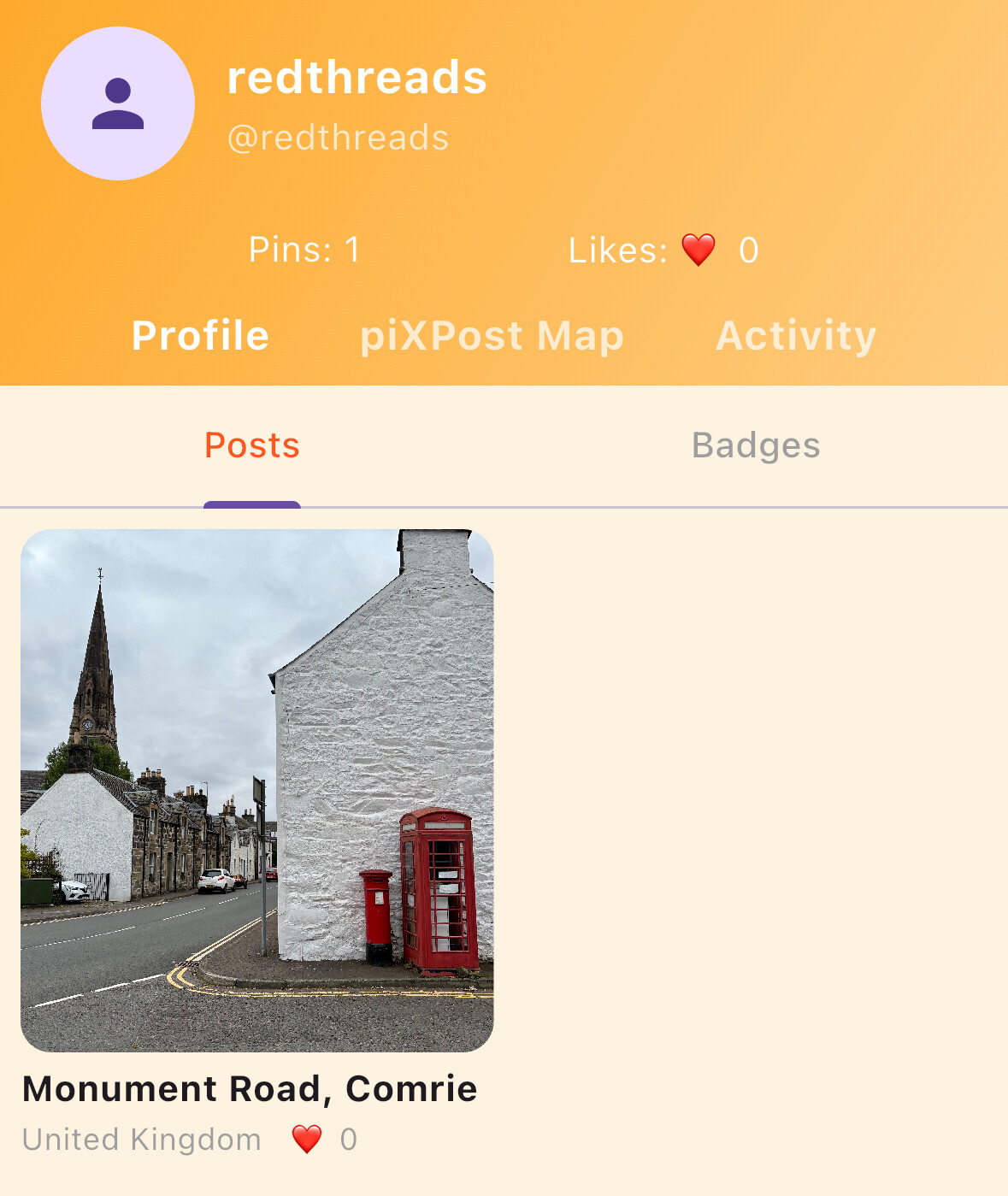The width and height of the screenshot is (1008, 1196).
Task: Switch to the Profile tab
Action: point(200,335)
